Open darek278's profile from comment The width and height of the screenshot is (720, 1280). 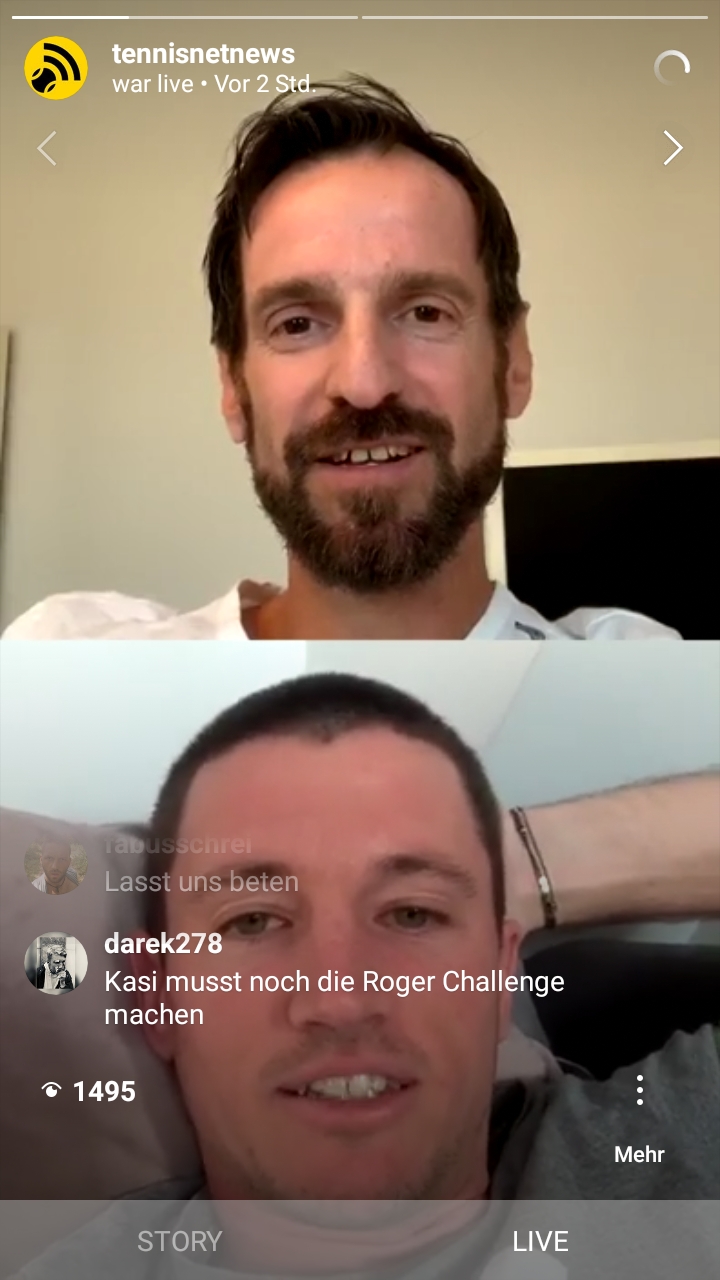tap(163, 943)
